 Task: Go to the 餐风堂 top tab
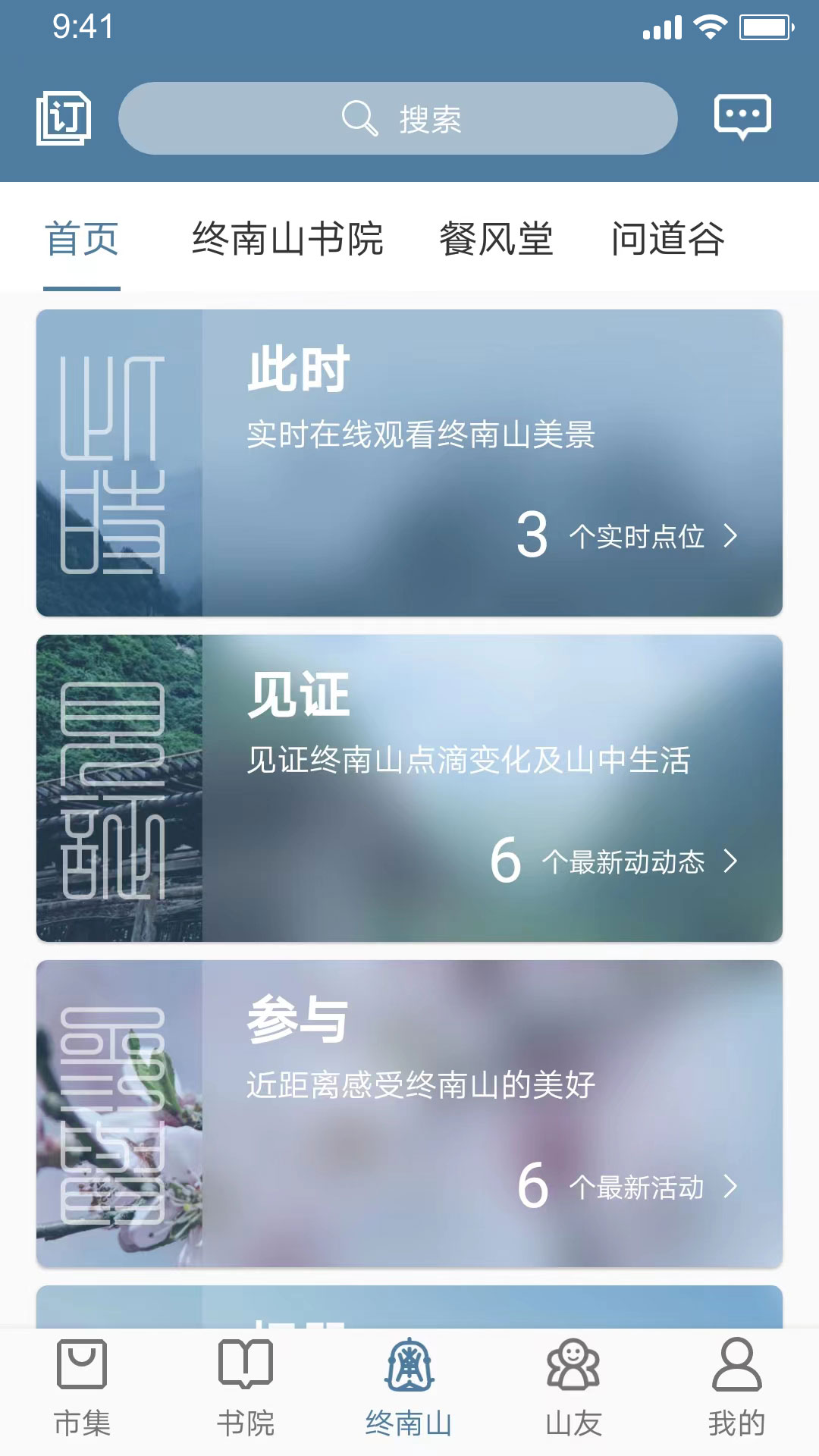496,240
